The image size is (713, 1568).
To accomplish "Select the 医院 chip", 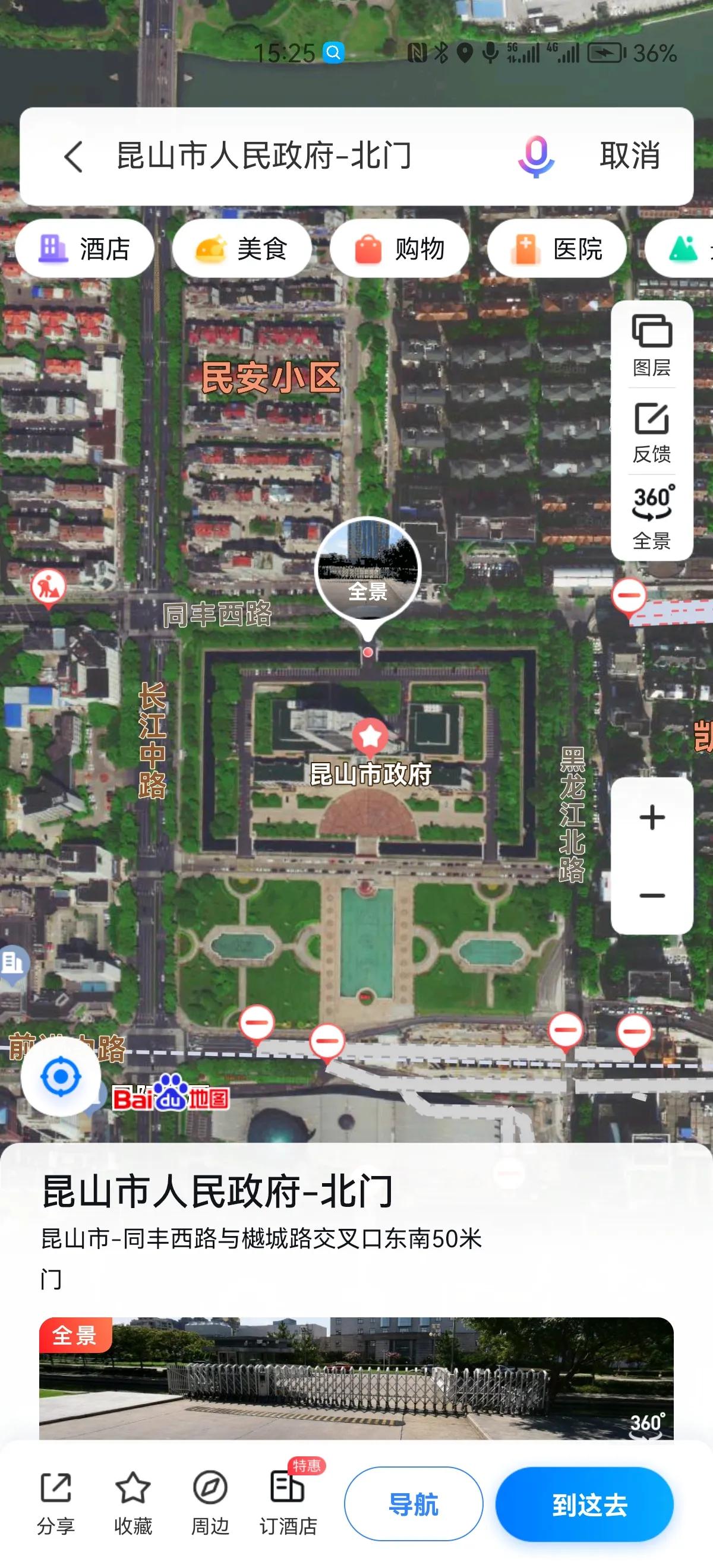I will pyautogui.click(x=557, y=249).
